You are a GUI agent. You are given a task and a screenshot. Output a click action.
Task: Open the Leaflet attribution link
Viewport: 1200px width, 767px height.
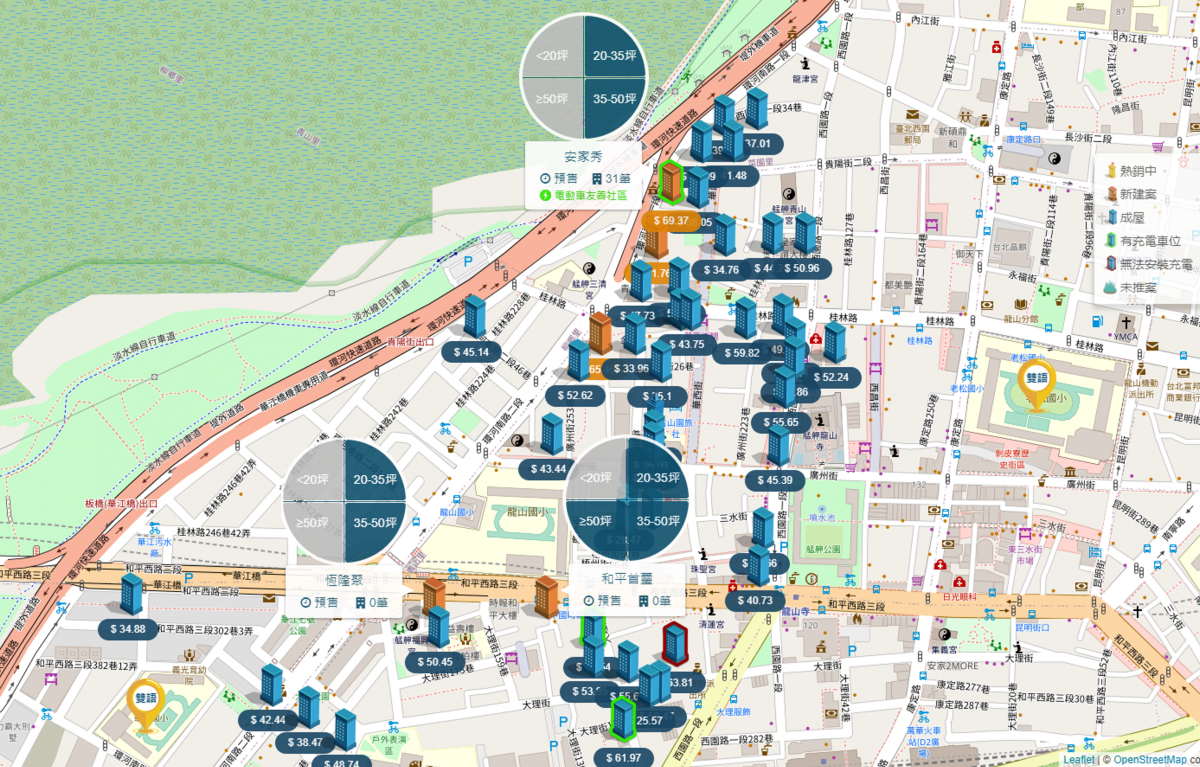pos(1077,759)
